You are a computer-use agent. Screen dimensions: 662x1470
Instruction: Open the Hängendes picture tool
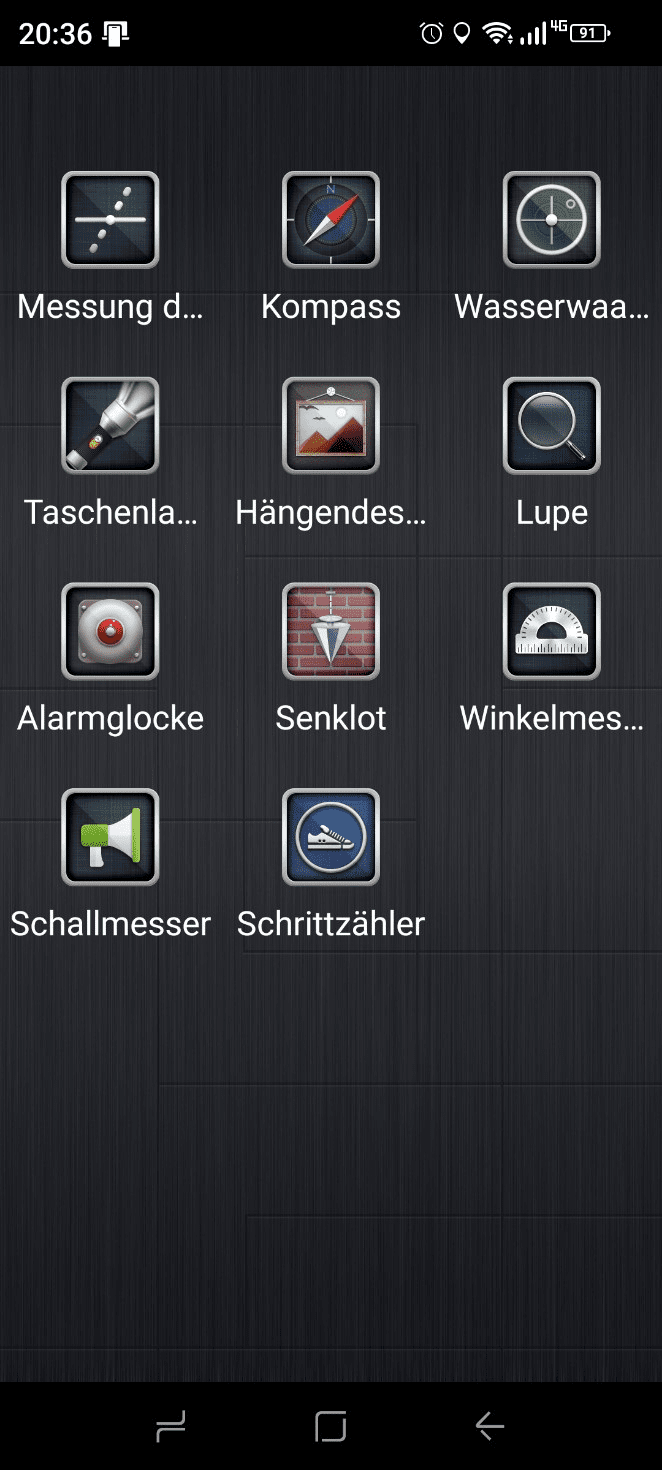(x=331, y=425)
